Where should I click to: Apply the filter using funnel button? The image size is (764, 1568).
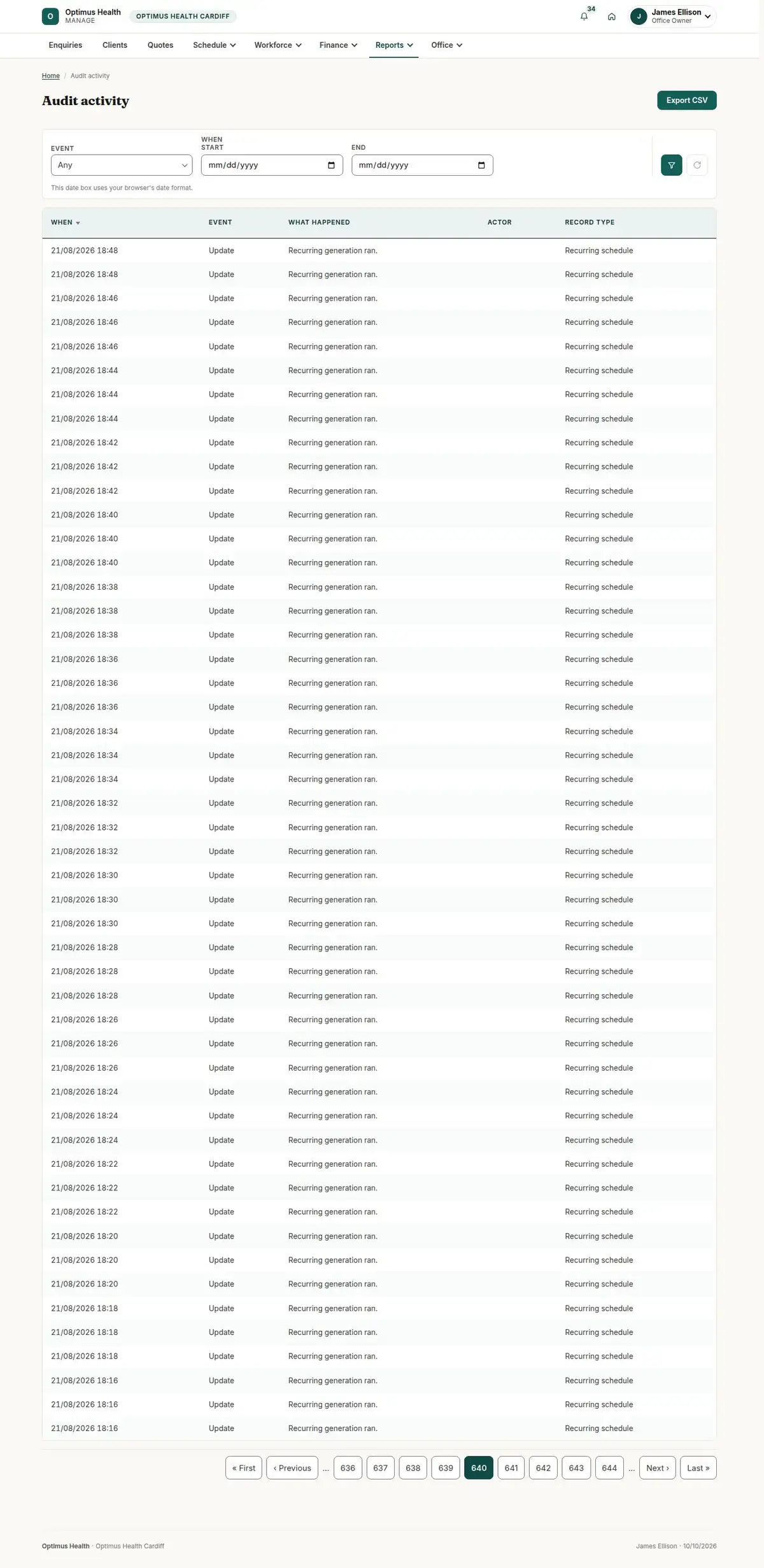point(671,165)
